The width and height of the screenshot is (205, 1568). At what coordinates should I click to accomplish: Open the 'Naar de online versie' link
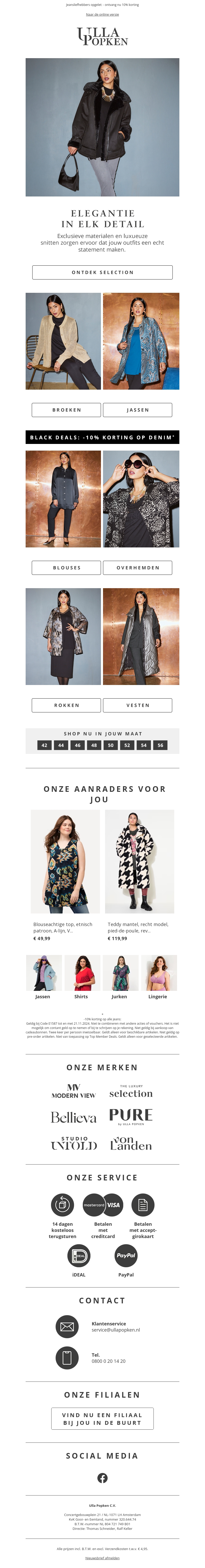(x=102, y=14)
